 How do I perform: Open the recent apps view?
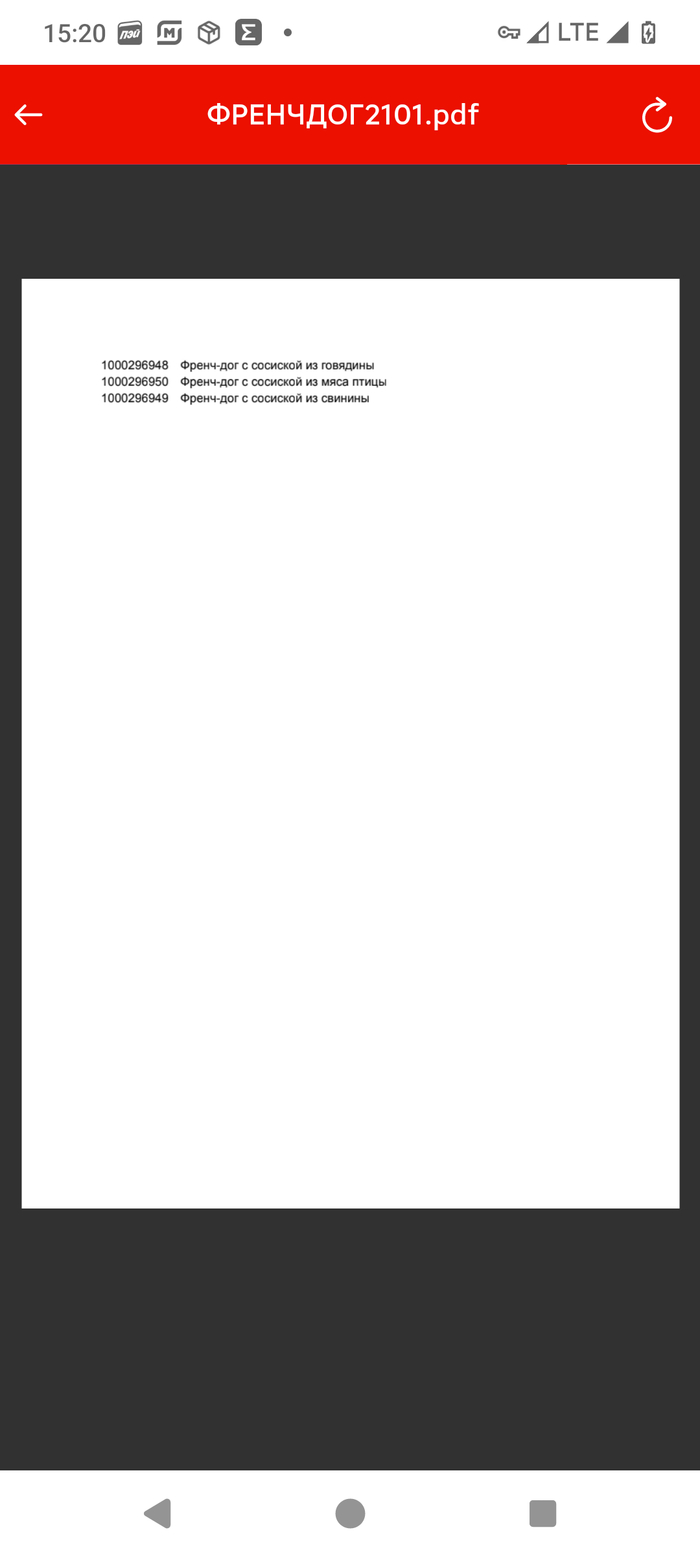(542, 1513)
